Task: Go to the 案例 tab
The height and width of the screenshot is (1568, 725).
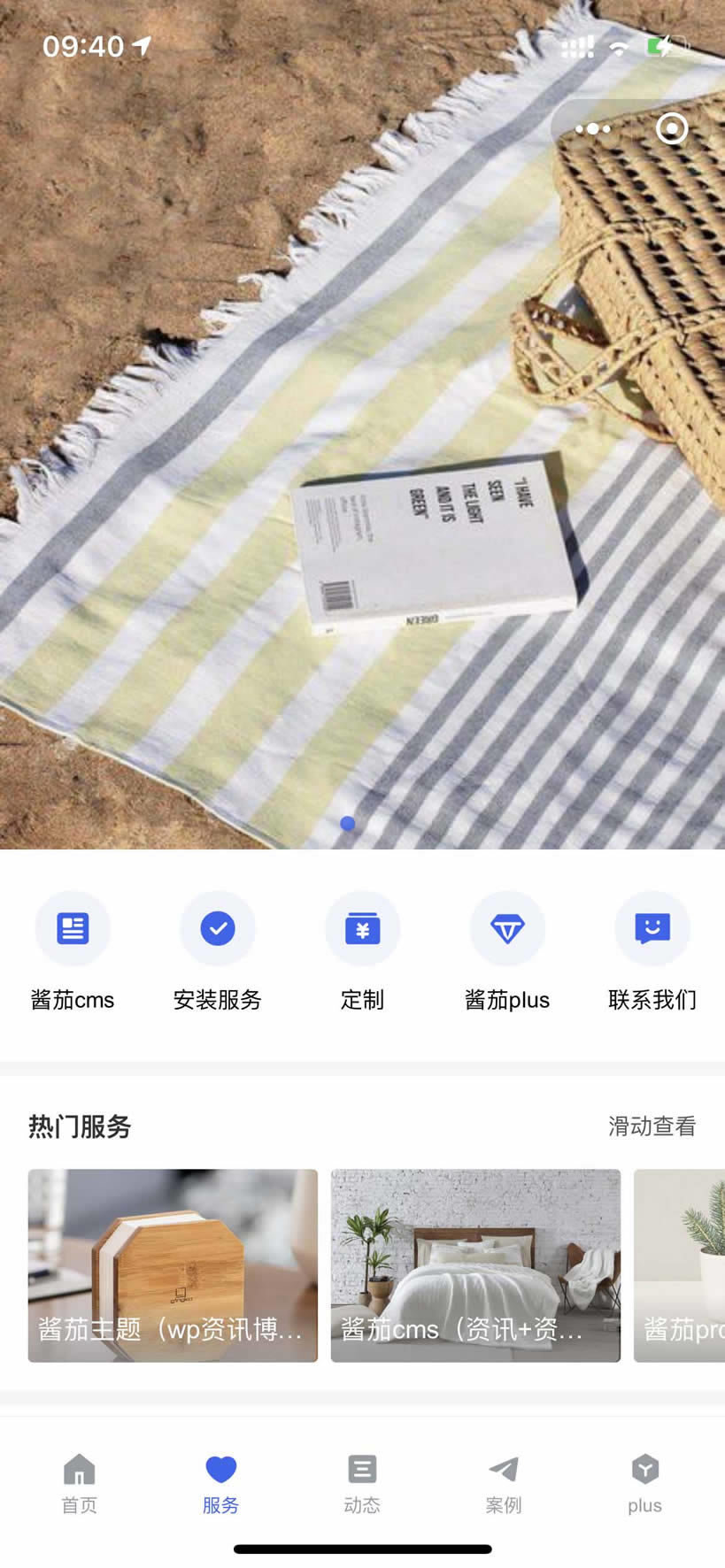Action: pos(504,1483)
